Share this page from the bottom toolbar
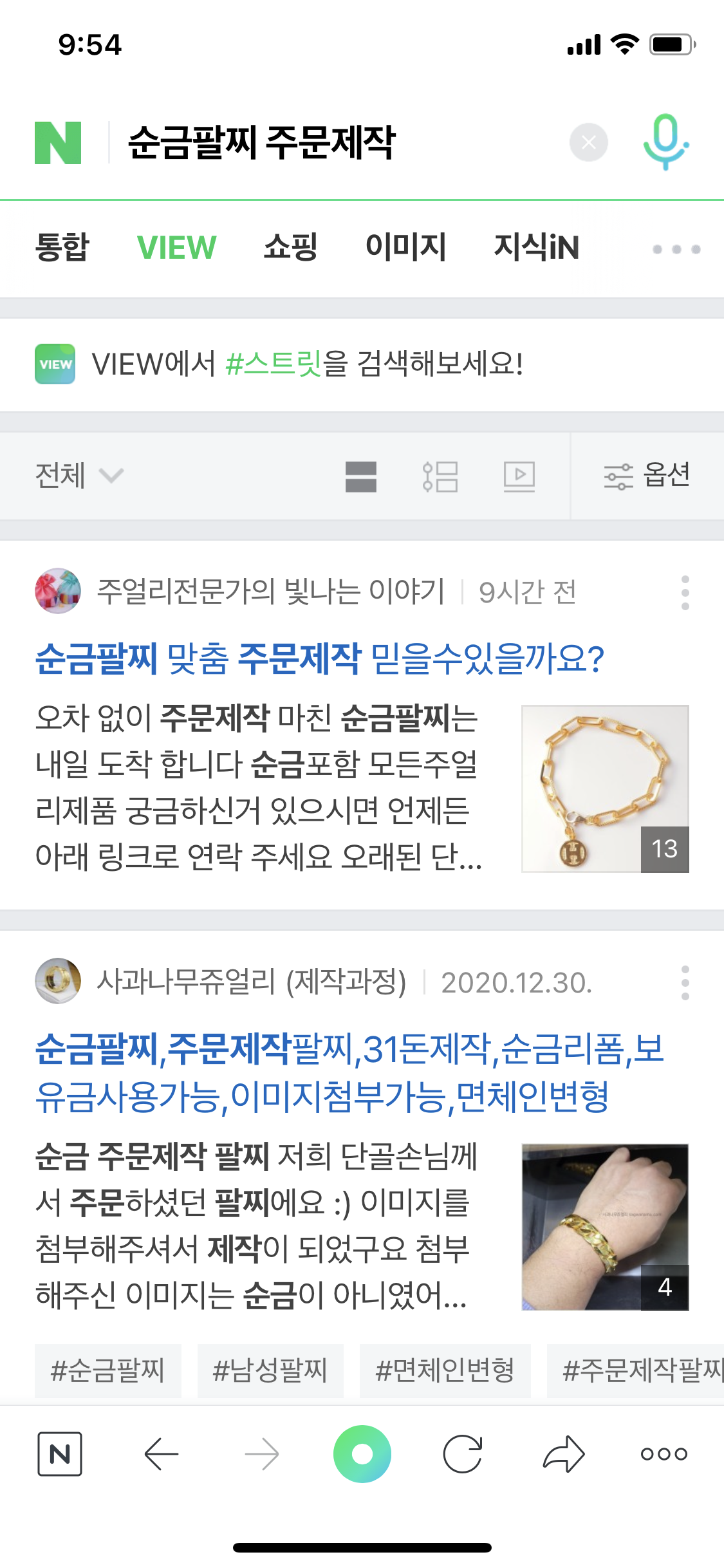The image size is (724, 1568). click(564, 1454)
